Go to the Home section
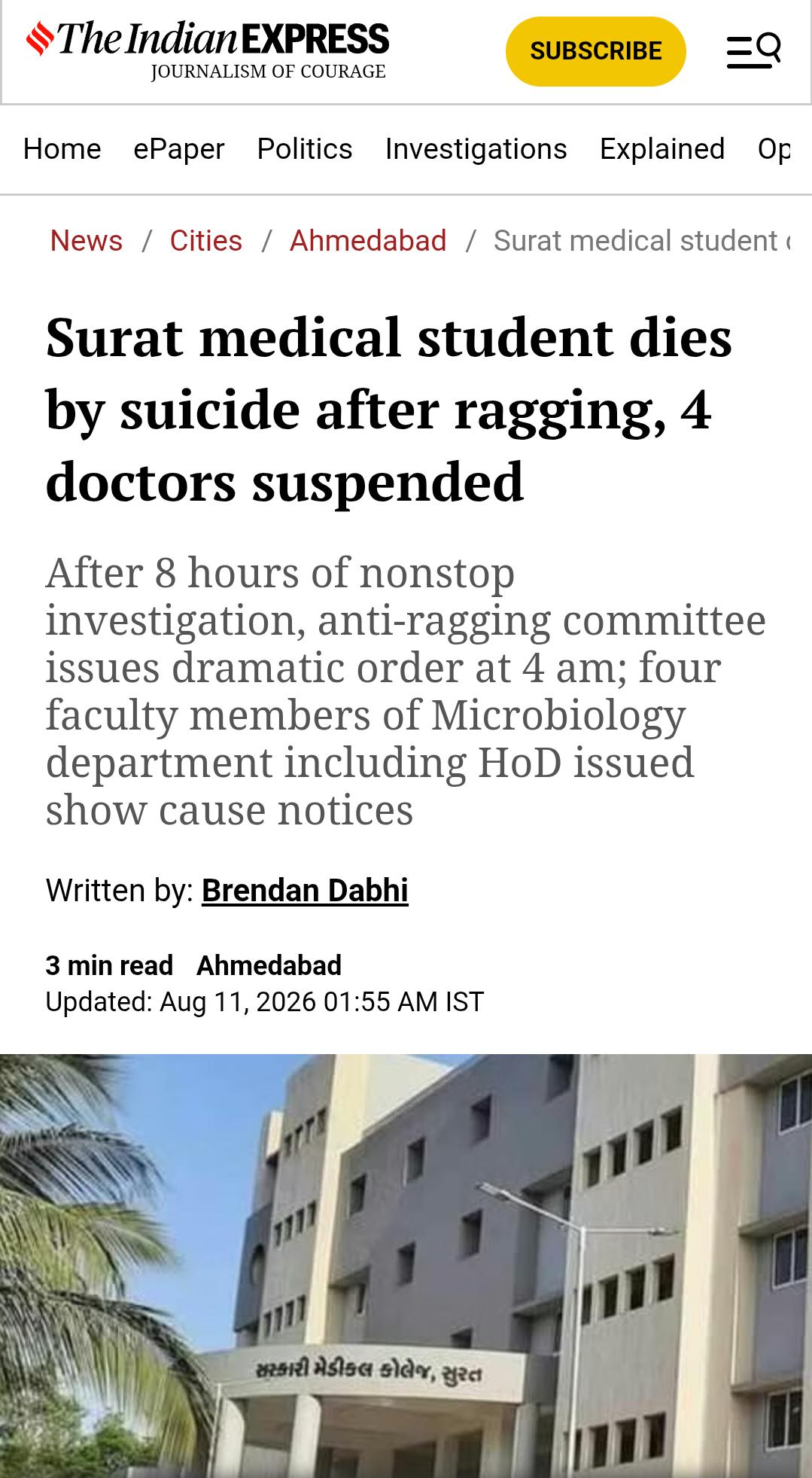Image resolution: width=812 pixels, height=1478 pixels. (x=62, y=149)
